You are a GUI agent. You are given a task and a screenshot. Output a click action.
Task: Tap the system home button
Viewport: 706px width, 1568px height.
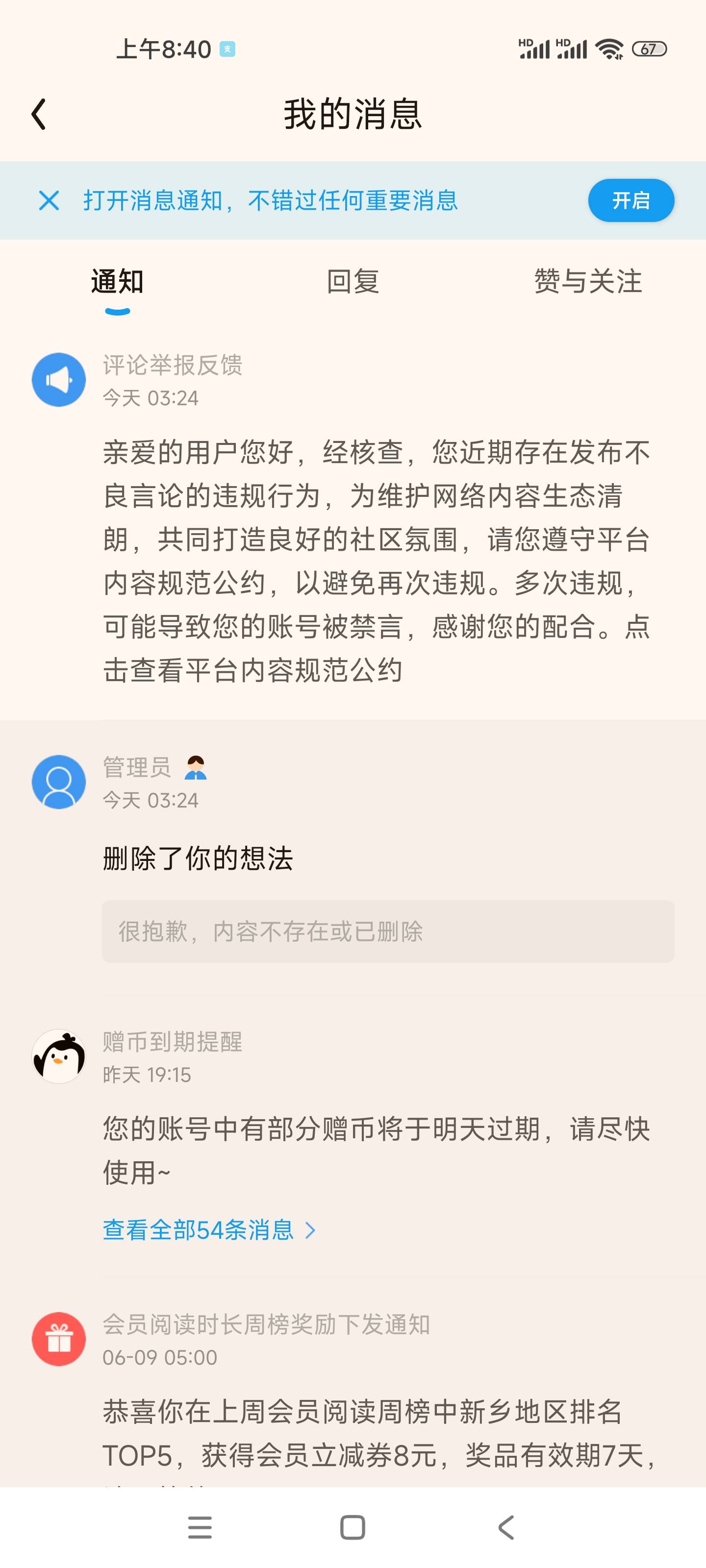(353, 1527)
